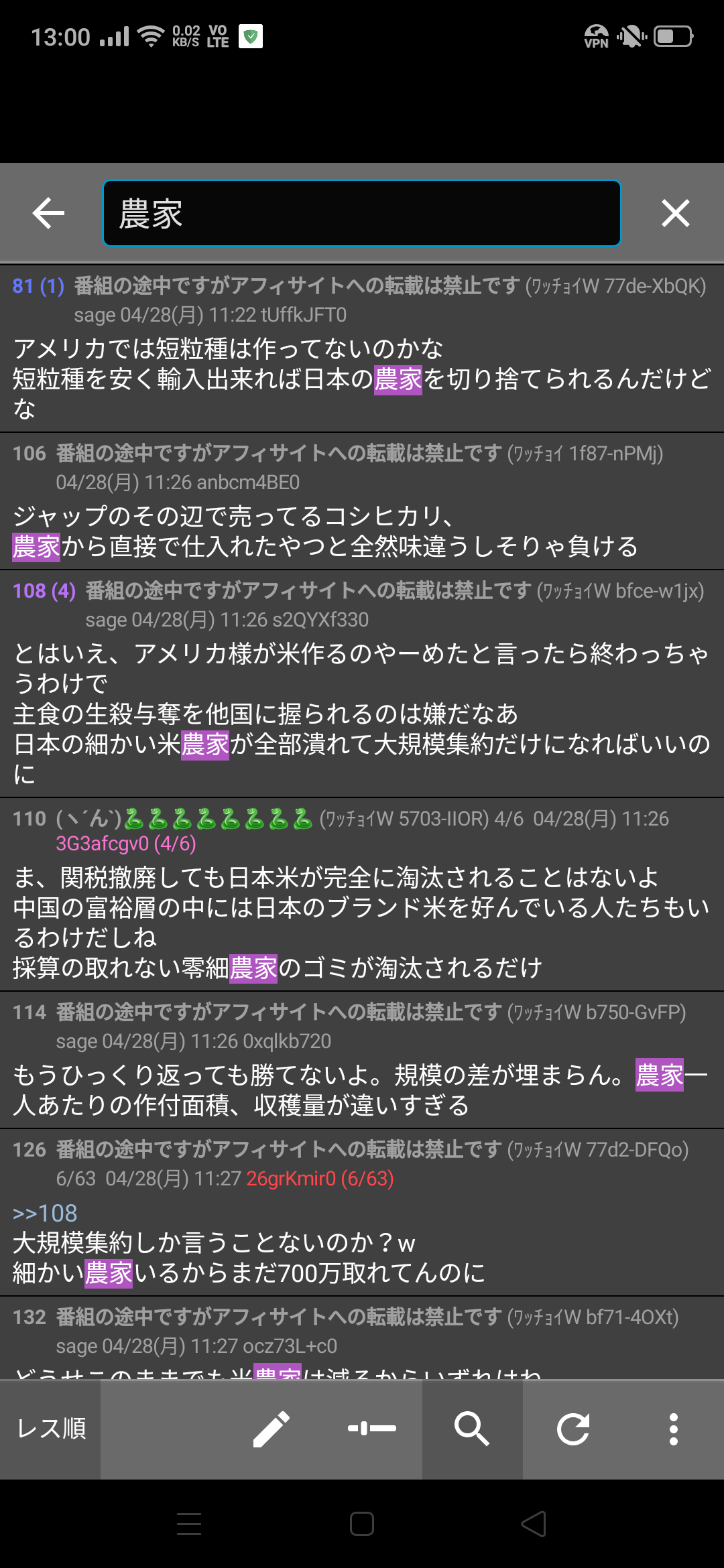The height and width of the screenshot is (1568, 724).
Task: Tap the system back button
Action: click(534, 1524)
